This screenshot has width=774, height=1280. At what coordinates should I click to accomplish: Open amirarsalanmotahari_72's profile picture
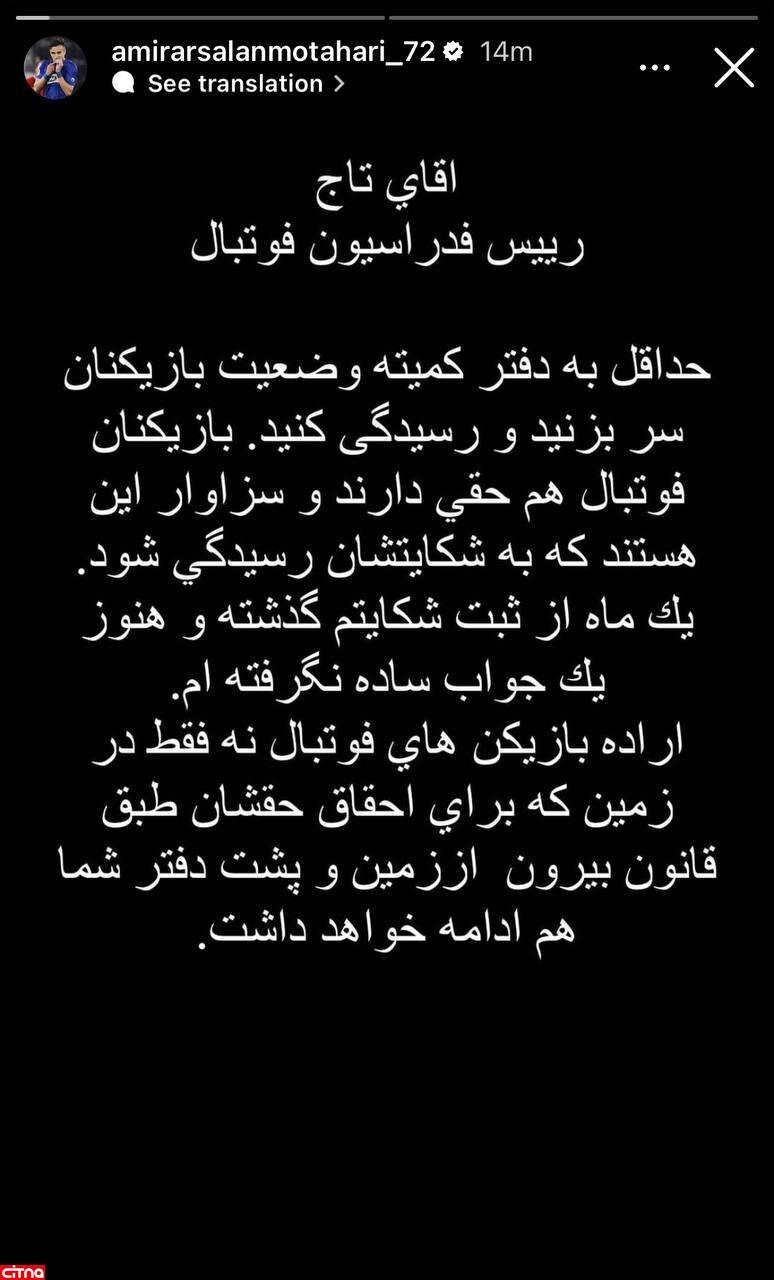(x=55, y=68)
